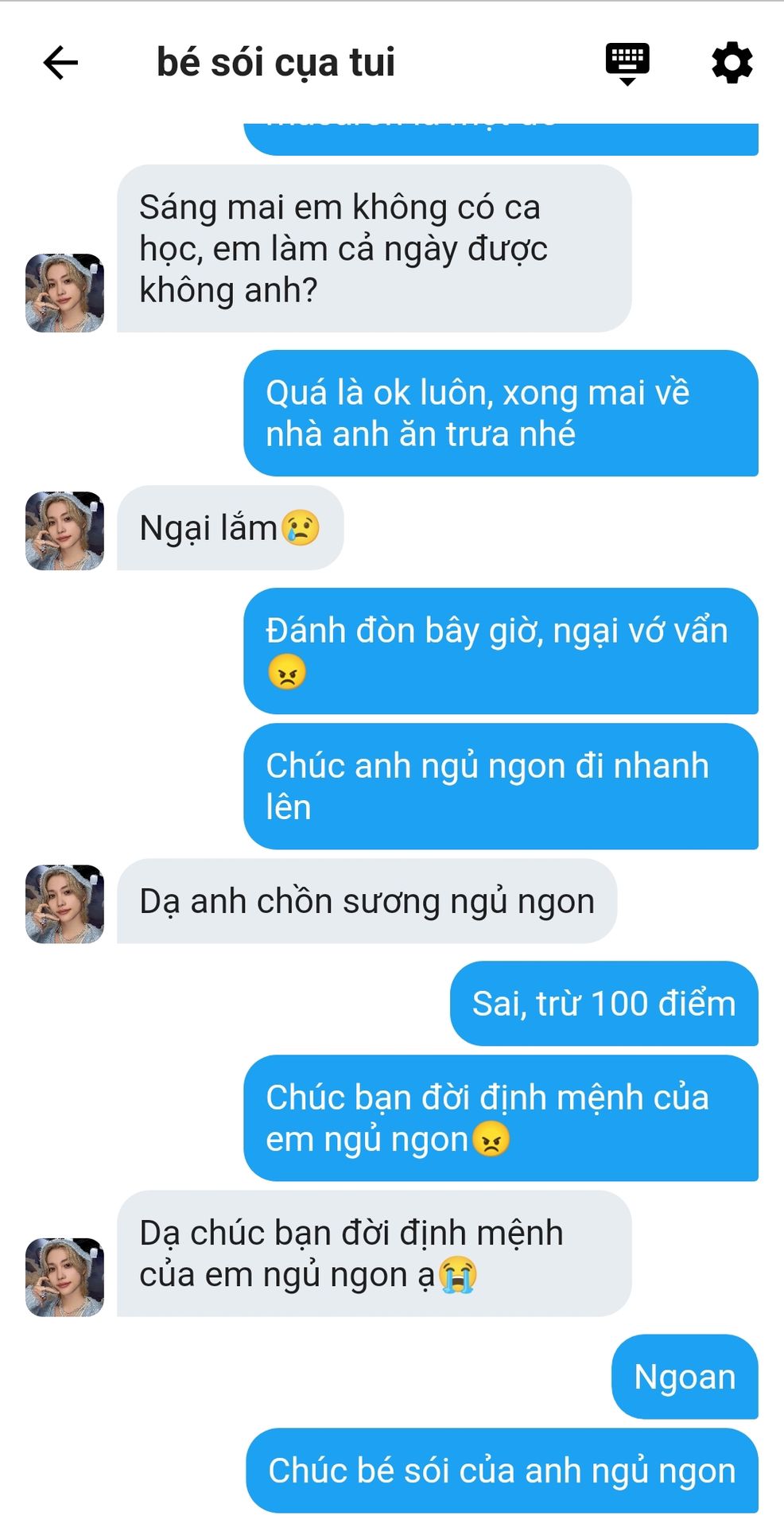
Task: Open the keyboard icon in top bar
Action: [627, 63]
